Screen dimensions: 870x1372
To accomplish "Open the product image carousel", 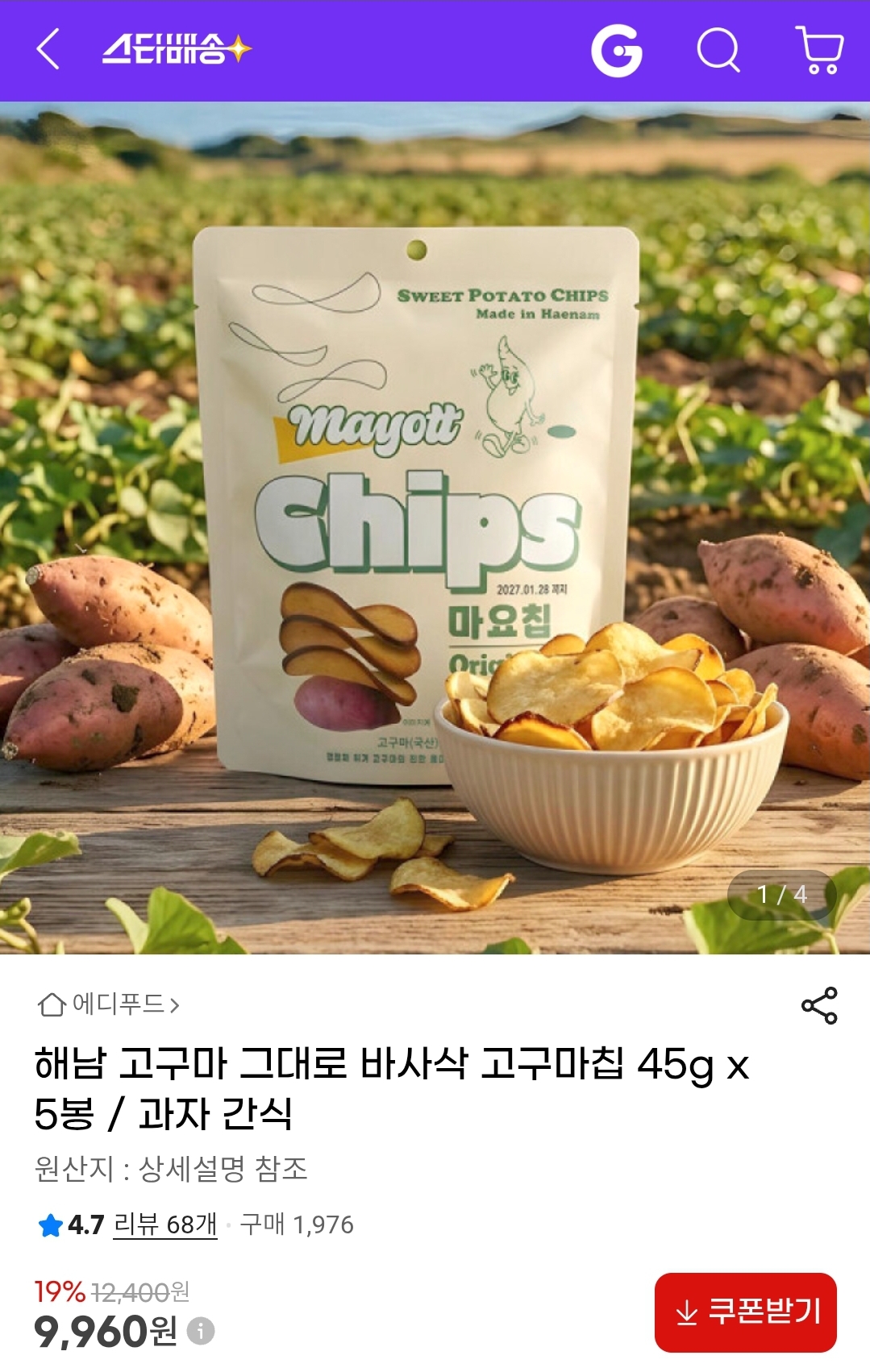I will point(435,524).
